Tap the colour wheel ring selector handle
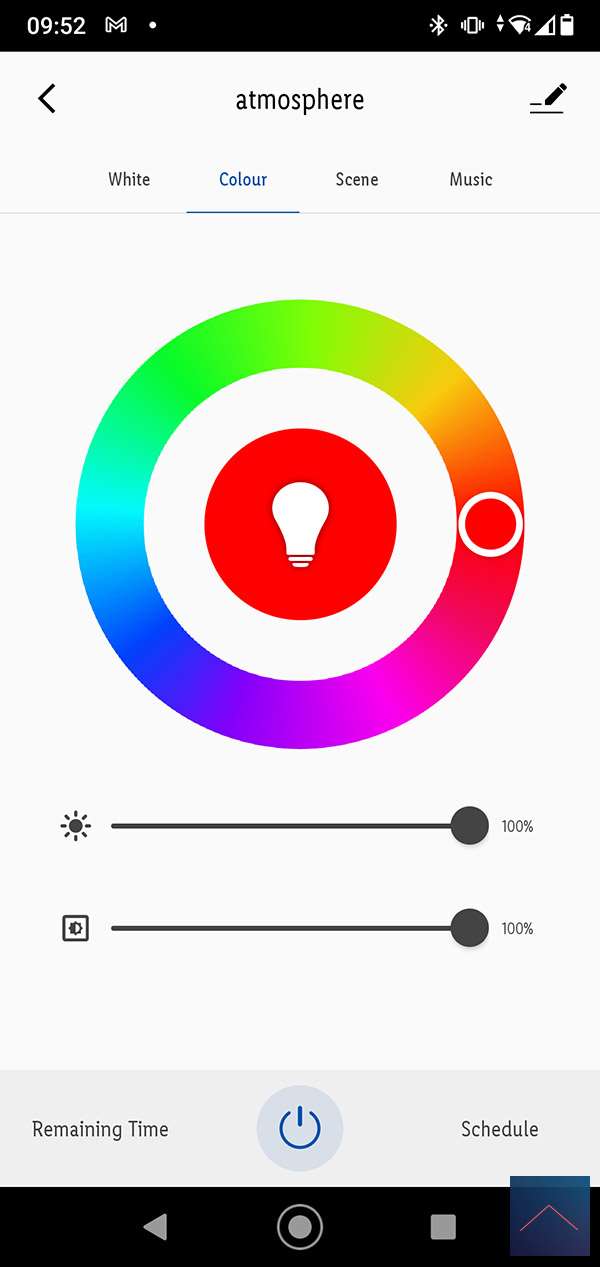The height and width of the screenshot is (1267, 600). tap(490, 524)
